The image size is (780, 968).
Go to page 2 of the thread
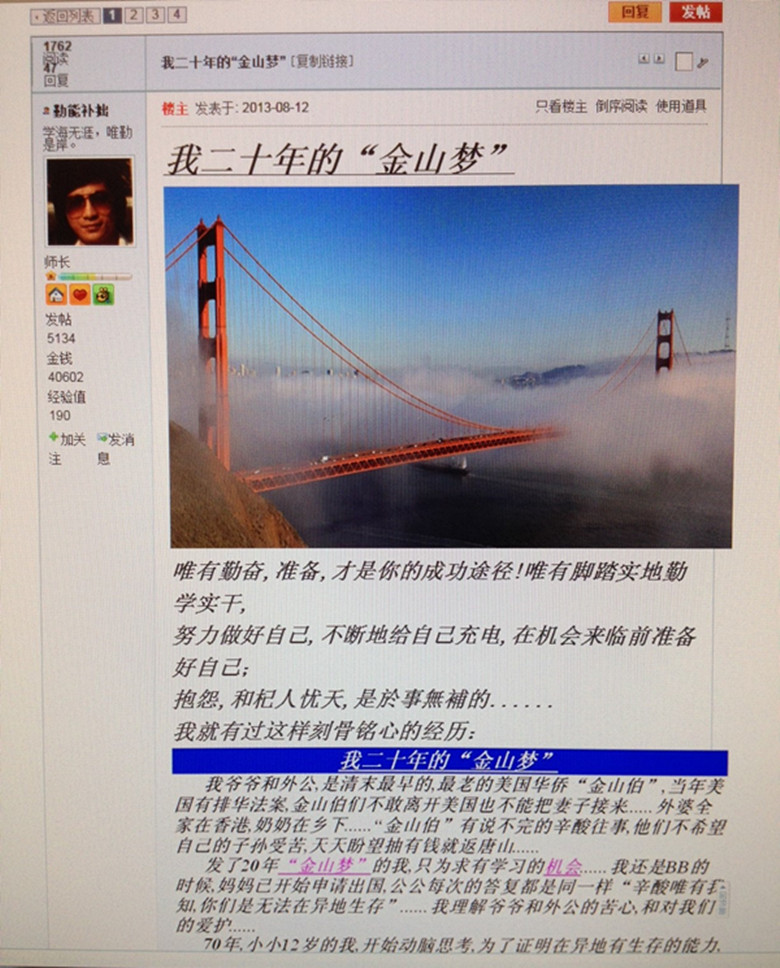coord(134,15)
